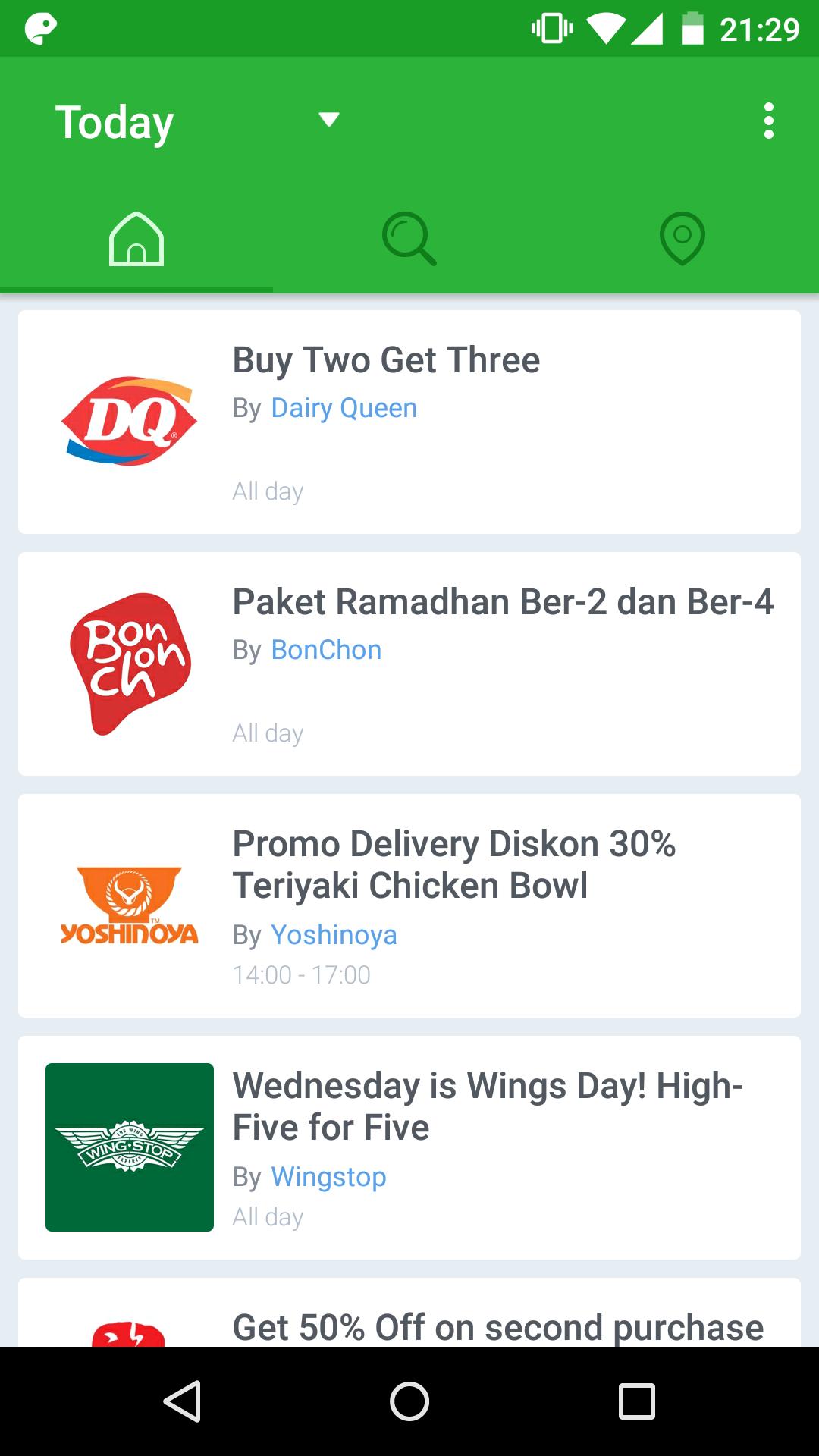Viewport: 819px width, 1456px height.
Task: Open the Dairy Queen link
Action: click(344, 408)
